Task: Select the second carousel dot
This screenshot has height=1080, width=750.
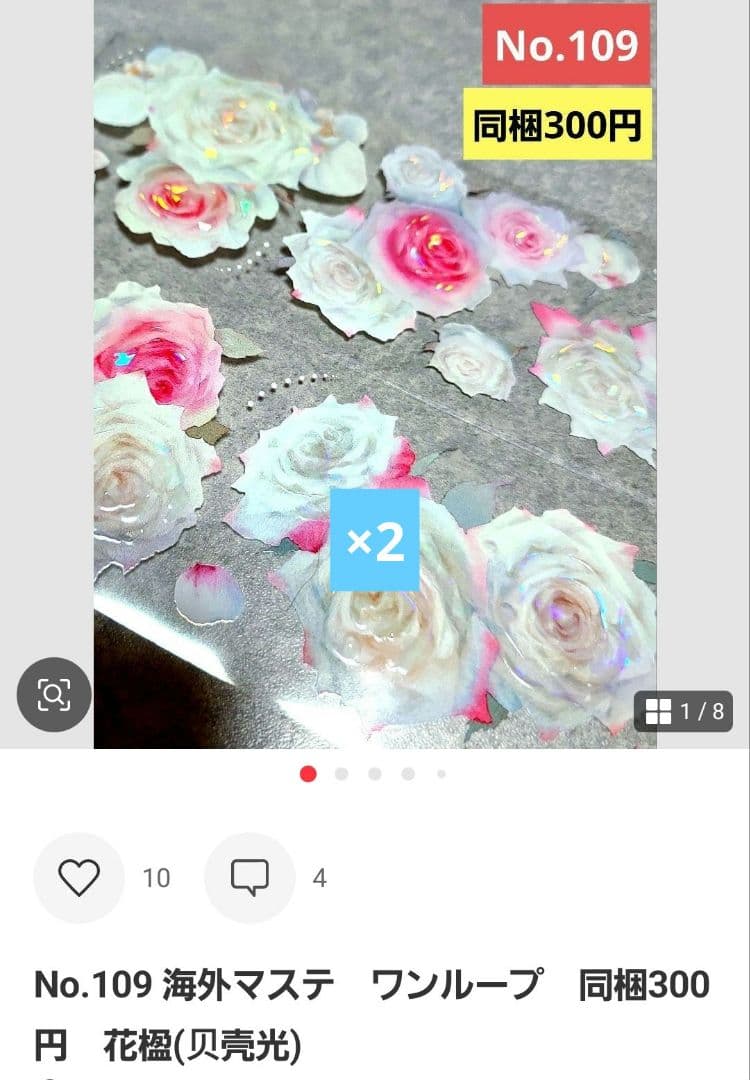Action: pyautogui.click(x=341, y=773)
